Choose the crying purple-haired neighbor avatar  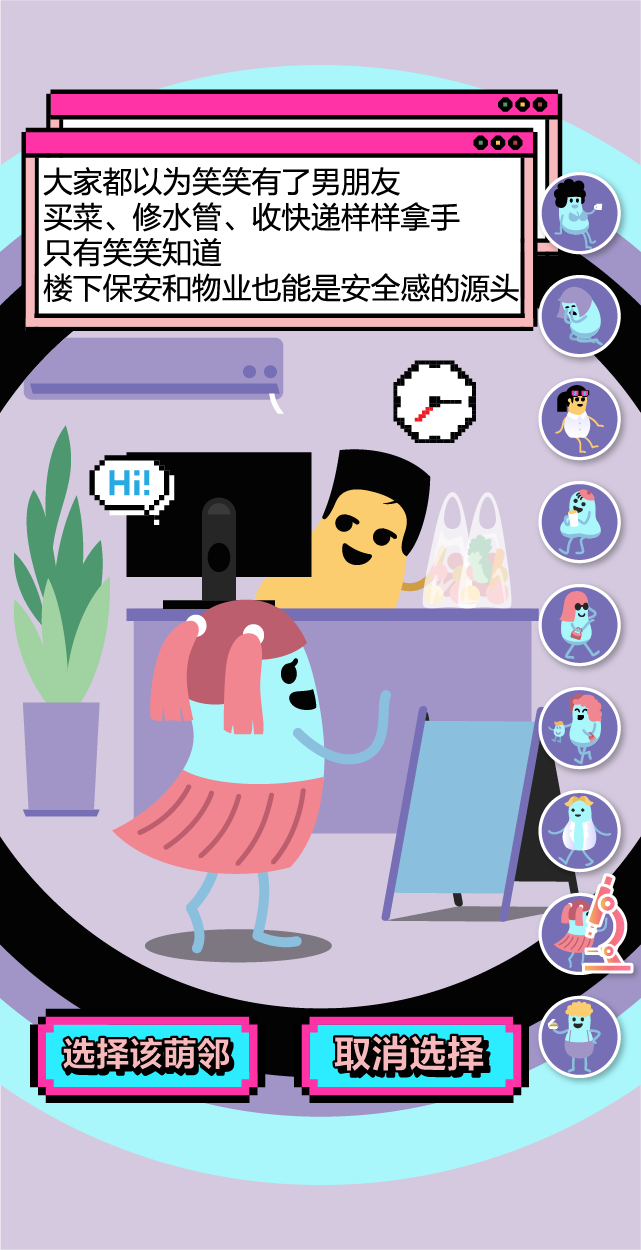tap(579, 316)
